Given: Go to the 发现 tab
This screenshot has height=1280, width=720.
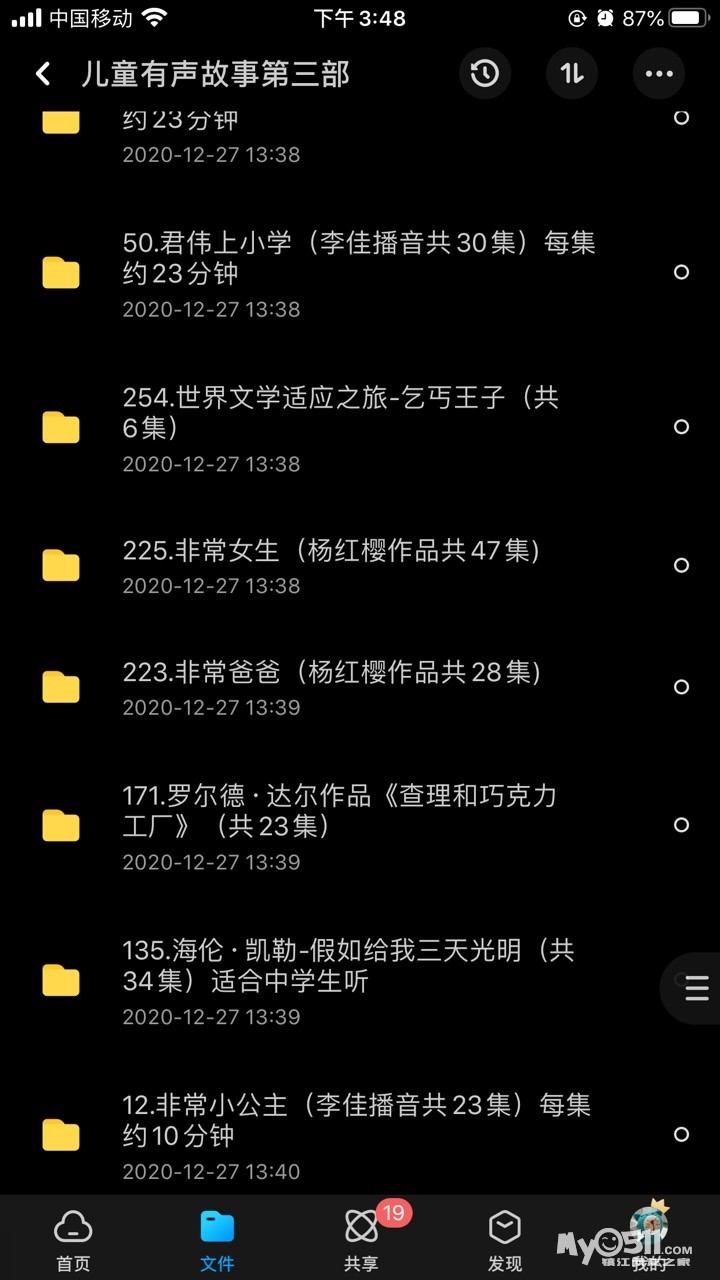Looking at the screenshot, I should coord(505,1238).
